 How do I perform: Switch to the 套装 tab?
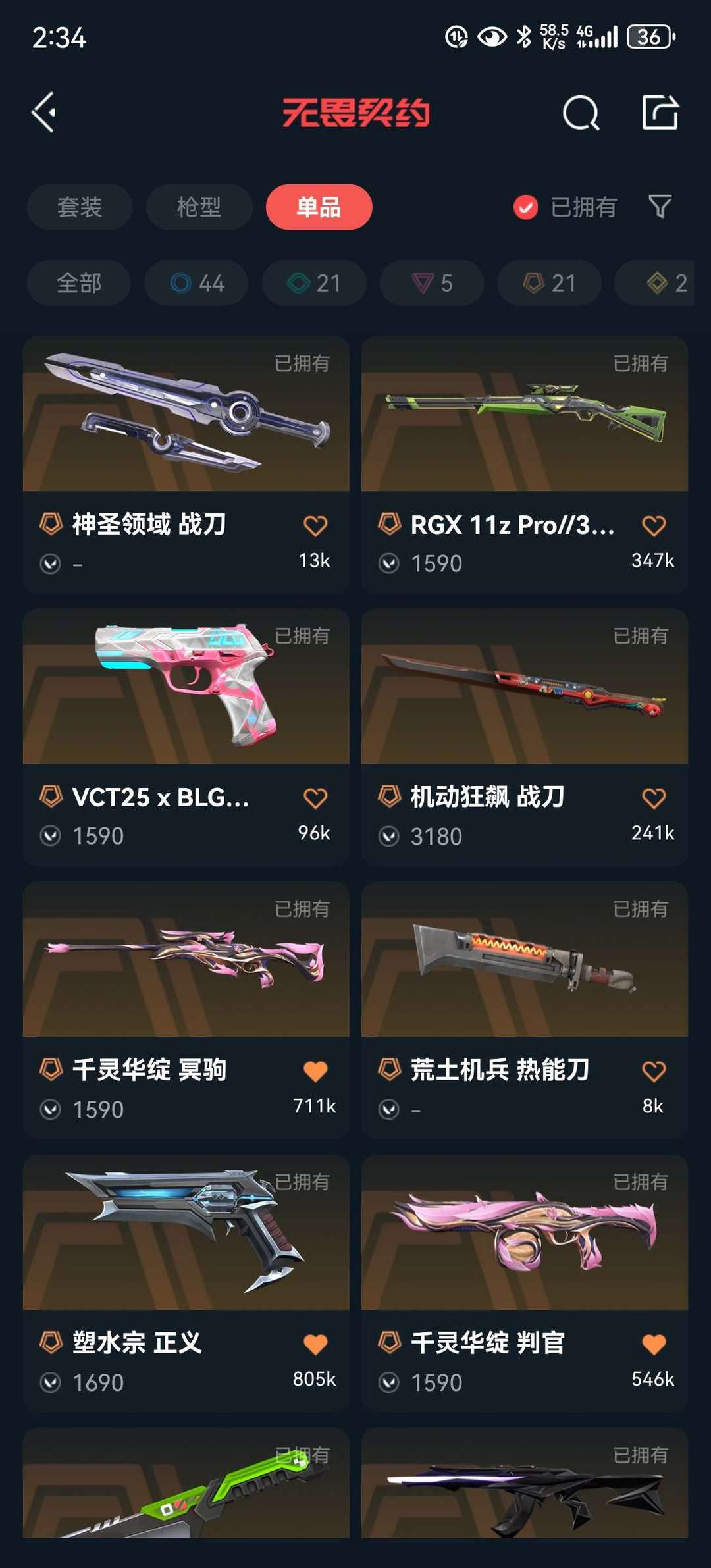[80, 207]
